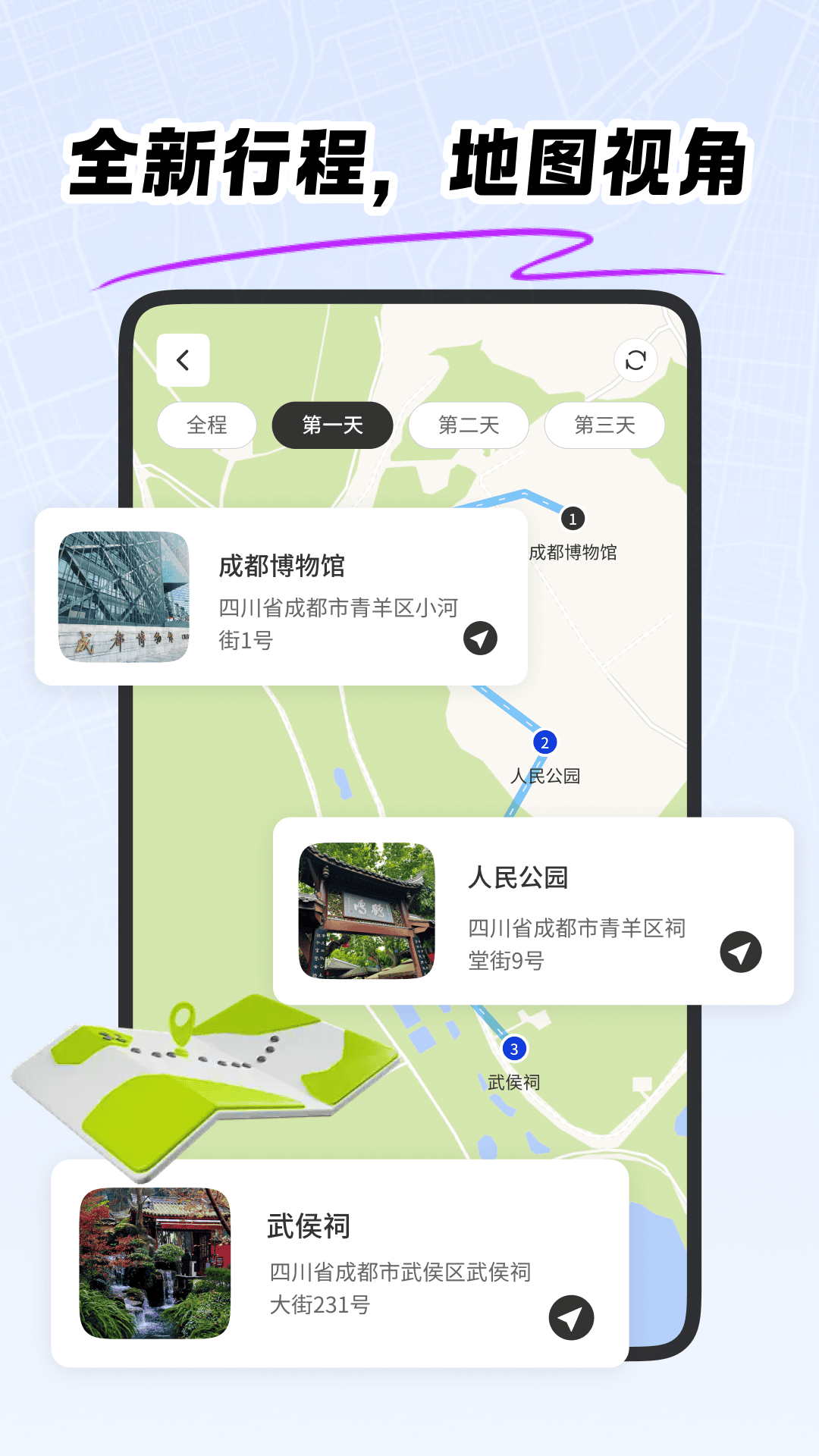Viewport: 819px width, 1456px height.
Task: Switch to the 第二天 tab
Action: 468,425
